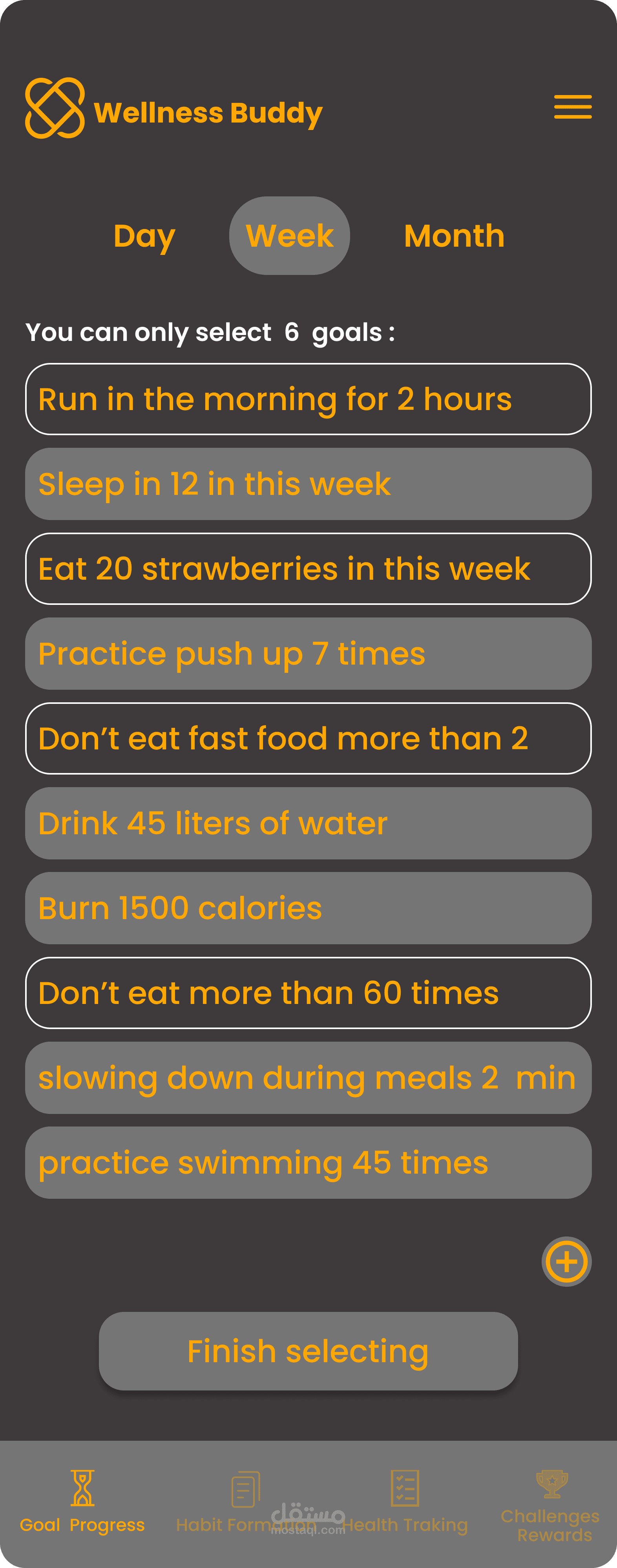Toggle slowing down during meals 2 min
This screenshot has height=1568, width=617.
pos(308,1077)
